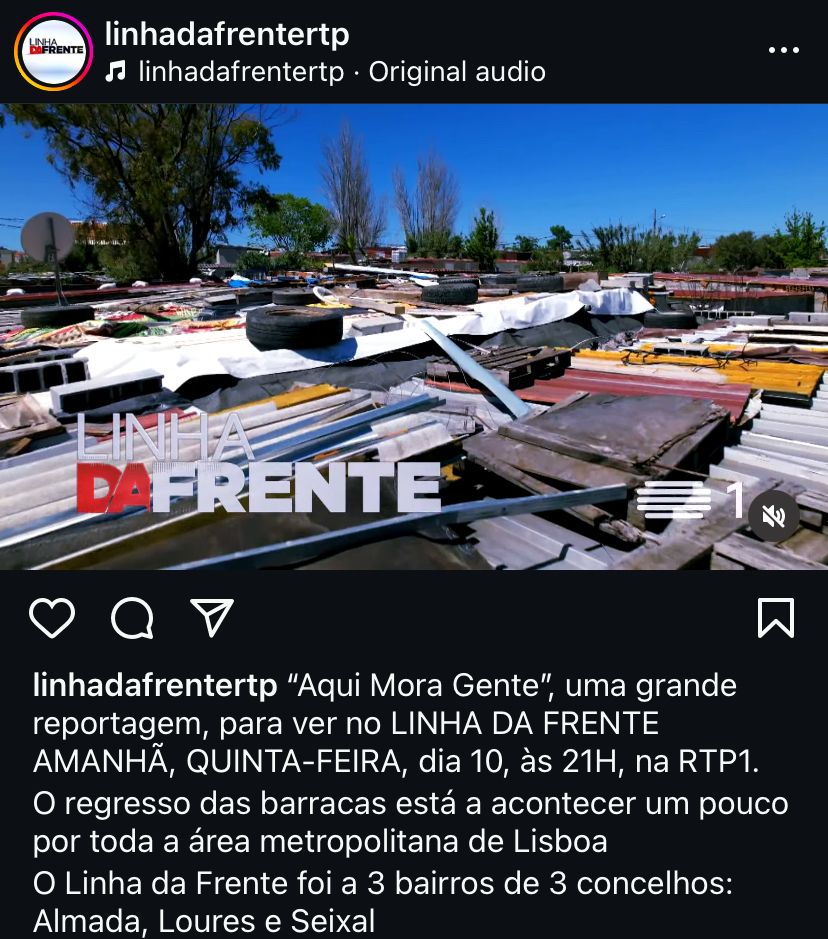
Task: Unmute the video sound
Action: (x=774, y=516)
